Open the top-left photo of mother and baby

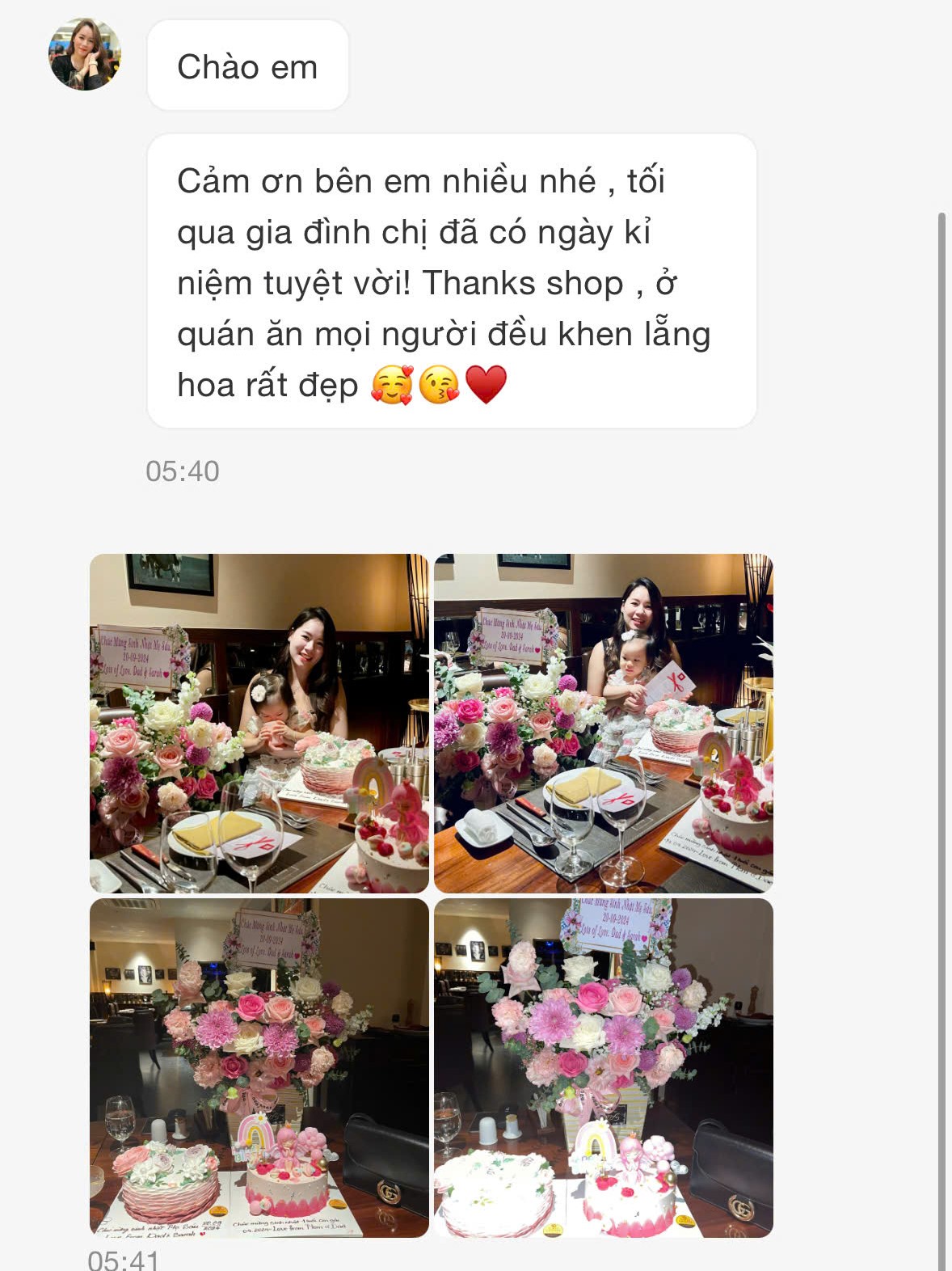point(259,723)
